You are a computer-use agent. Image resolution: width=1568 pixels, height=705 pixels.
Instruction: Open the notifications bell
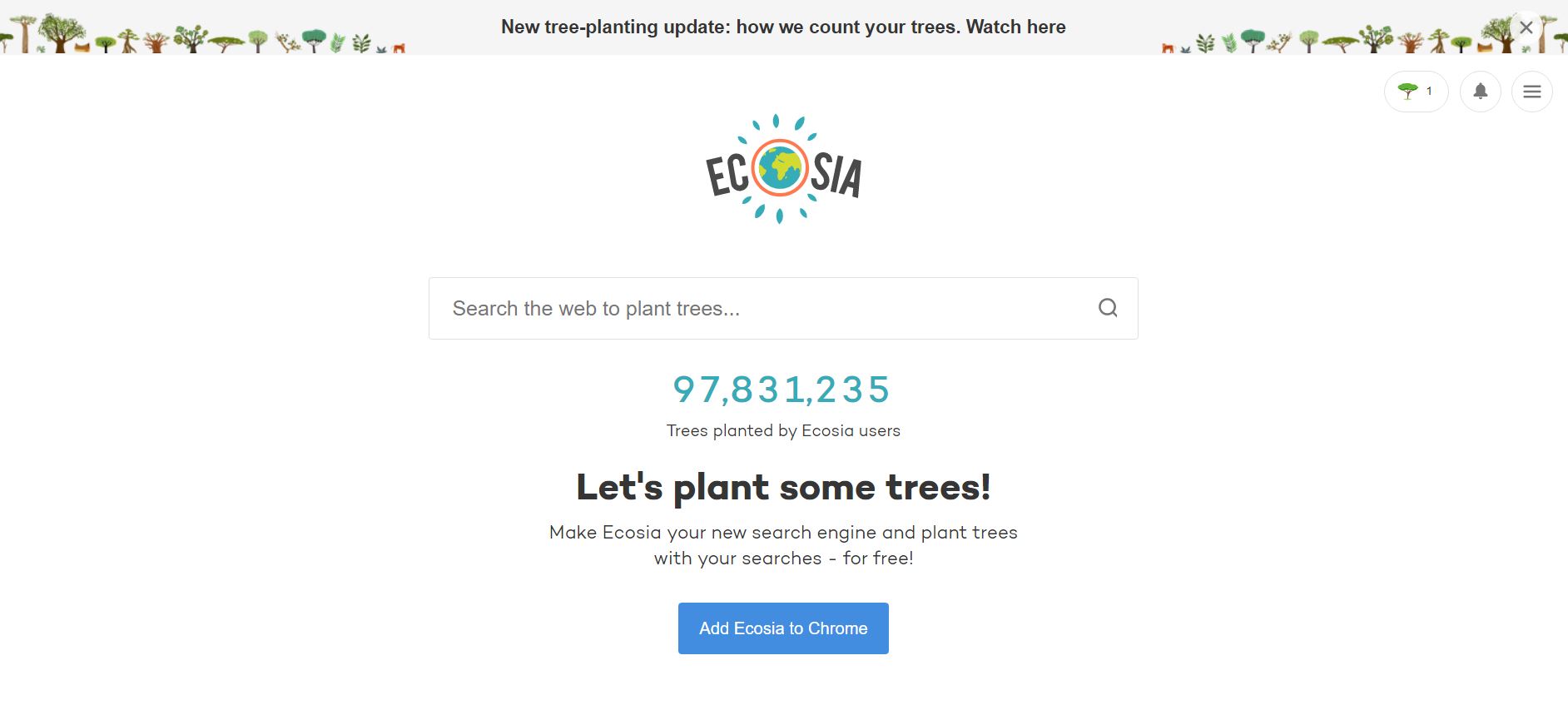[1480, 92]
